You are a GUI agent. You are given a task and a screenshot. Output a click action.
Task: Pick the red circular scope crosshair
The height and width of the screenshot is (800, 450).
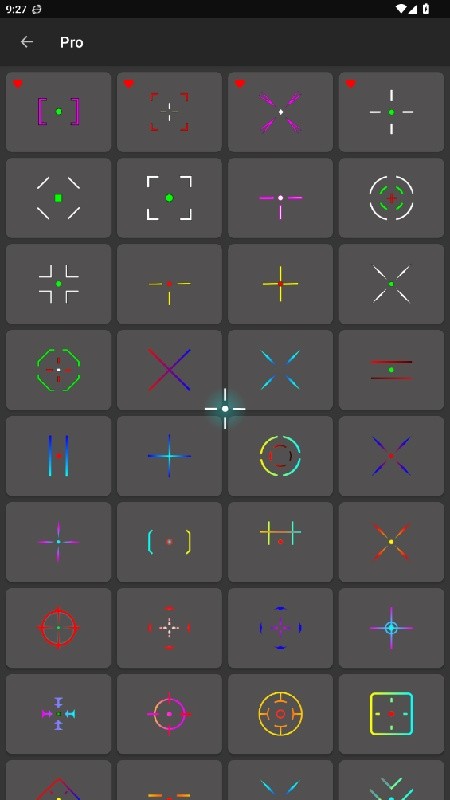(x=58, y=628)
